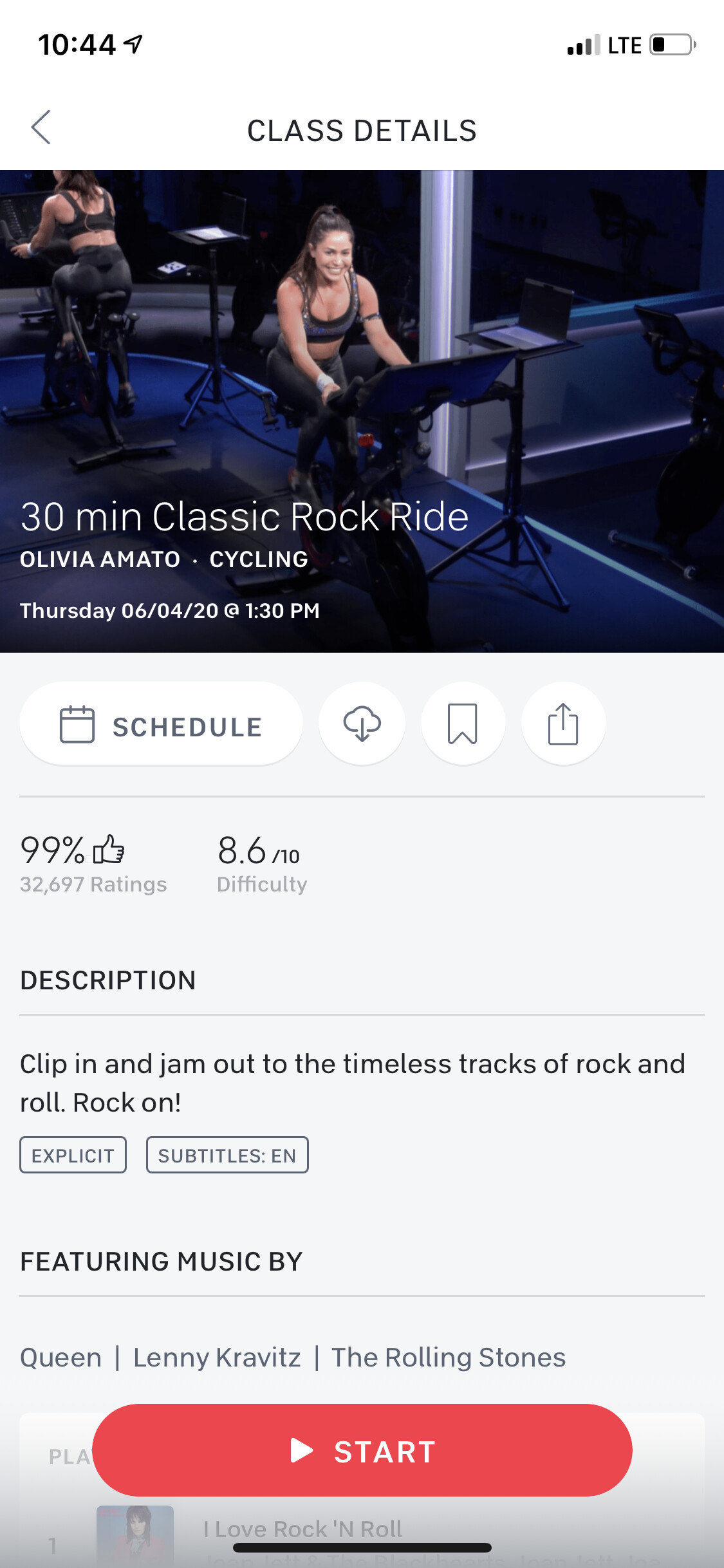Open artist Queen
This screenshot has height=1568, width=724.
pos(61,1358)
